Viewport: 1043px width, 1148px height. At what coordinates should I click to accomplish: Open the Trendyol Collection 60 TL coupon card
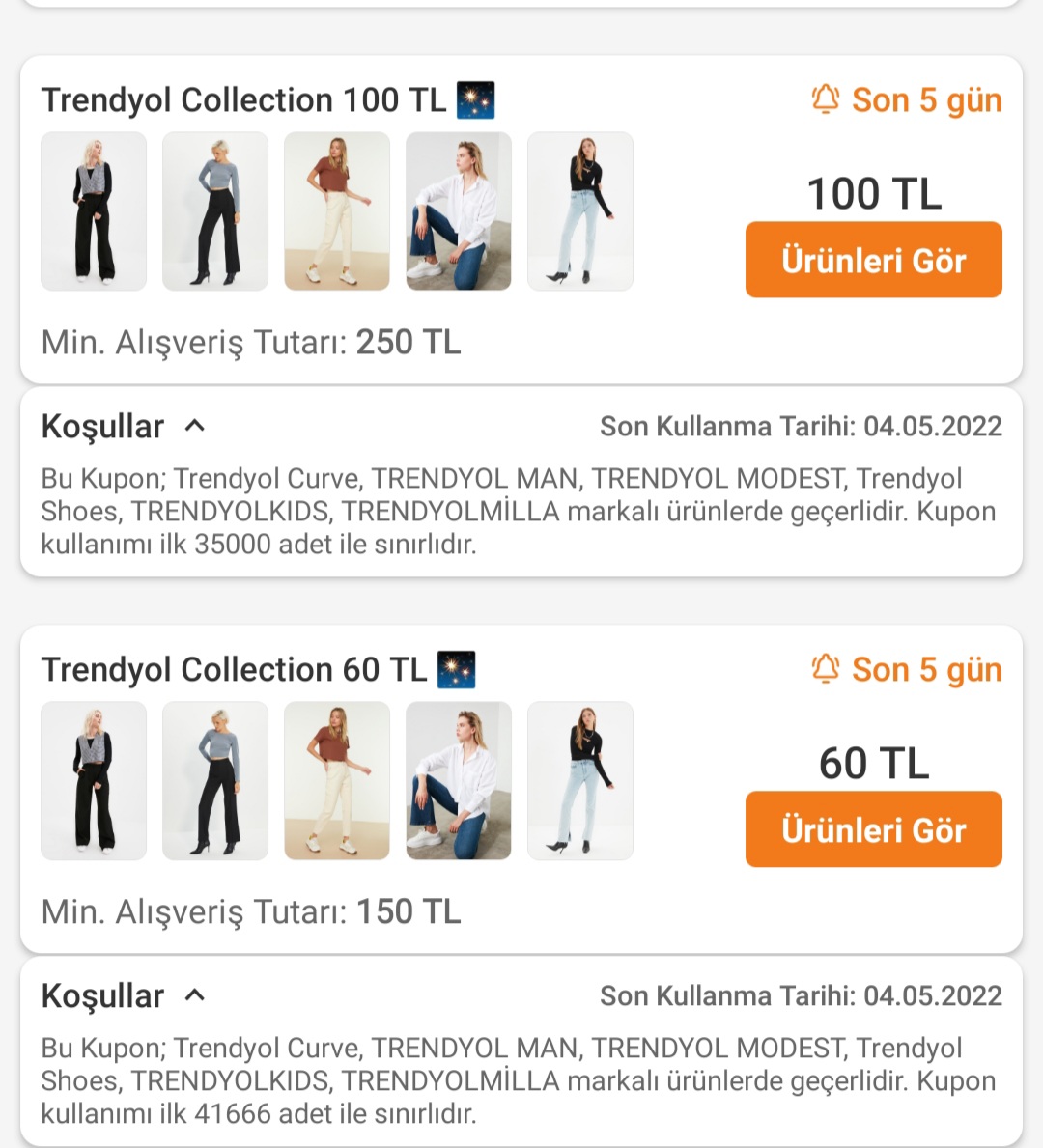(521, 789)
